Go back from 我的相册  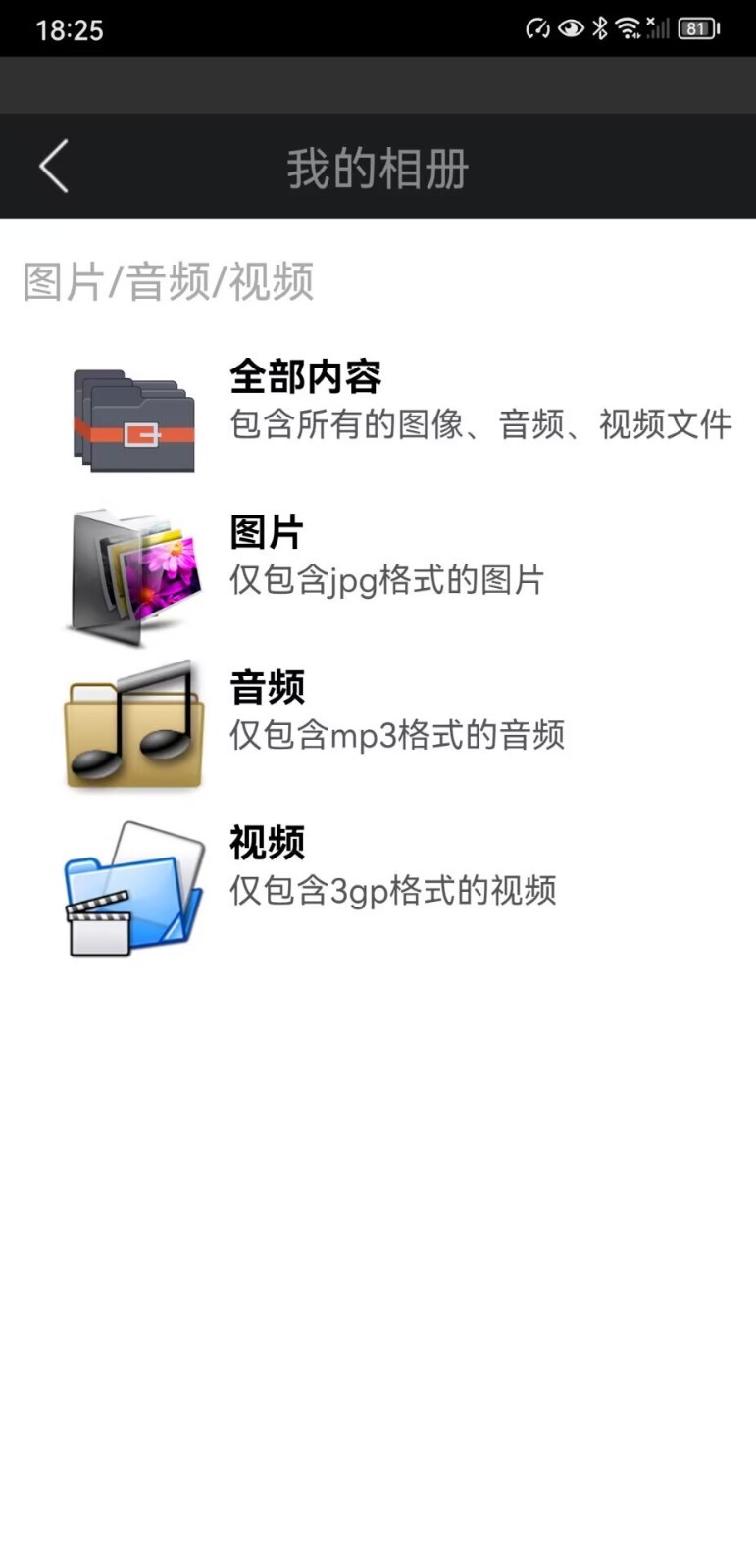click(55, 166)
